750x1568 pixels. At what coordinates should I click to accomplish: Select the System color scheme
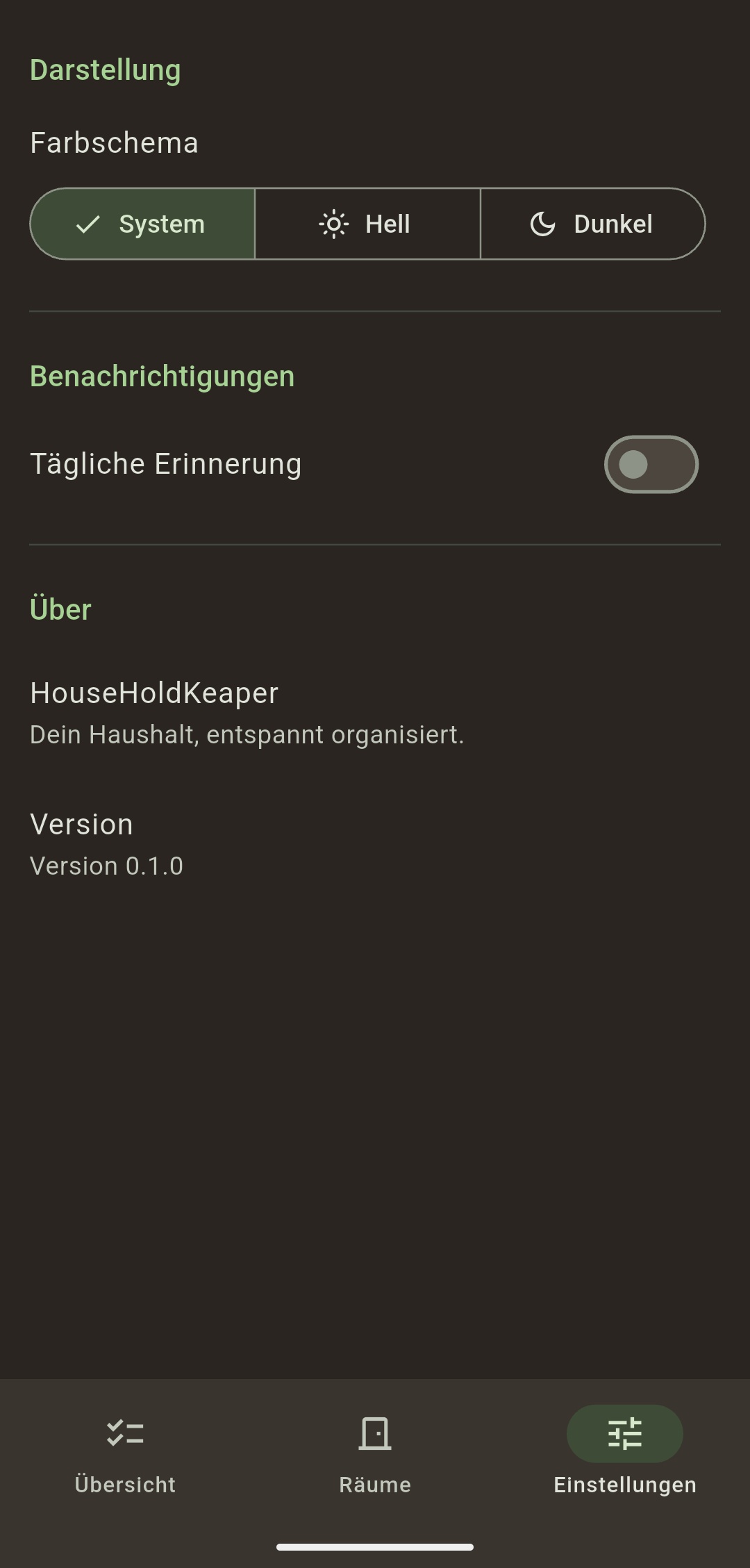point(142,224)
